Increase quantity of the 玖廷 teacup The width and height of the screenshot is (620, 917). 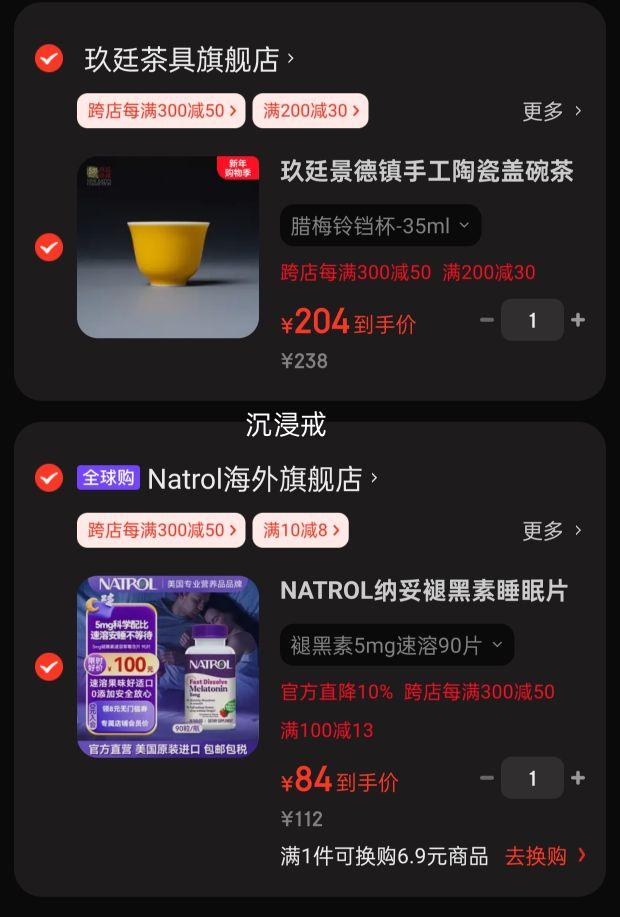[x=578, y=320]
